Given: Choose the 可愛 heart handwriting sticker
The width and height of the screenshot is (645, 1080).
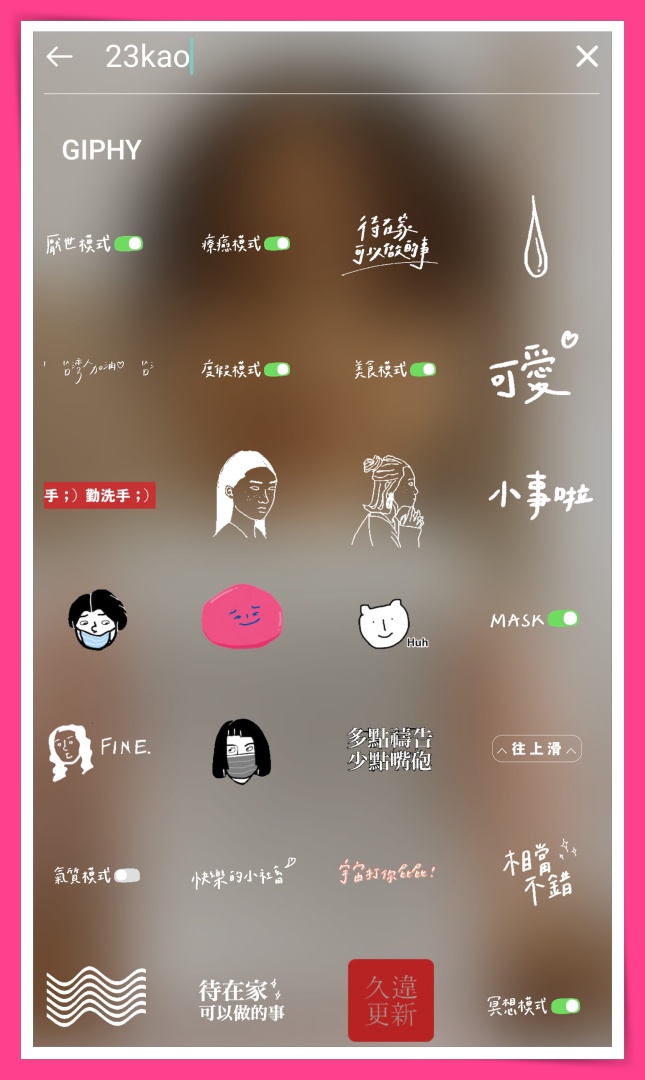Looking at the screenshot, I should point(534,369).
